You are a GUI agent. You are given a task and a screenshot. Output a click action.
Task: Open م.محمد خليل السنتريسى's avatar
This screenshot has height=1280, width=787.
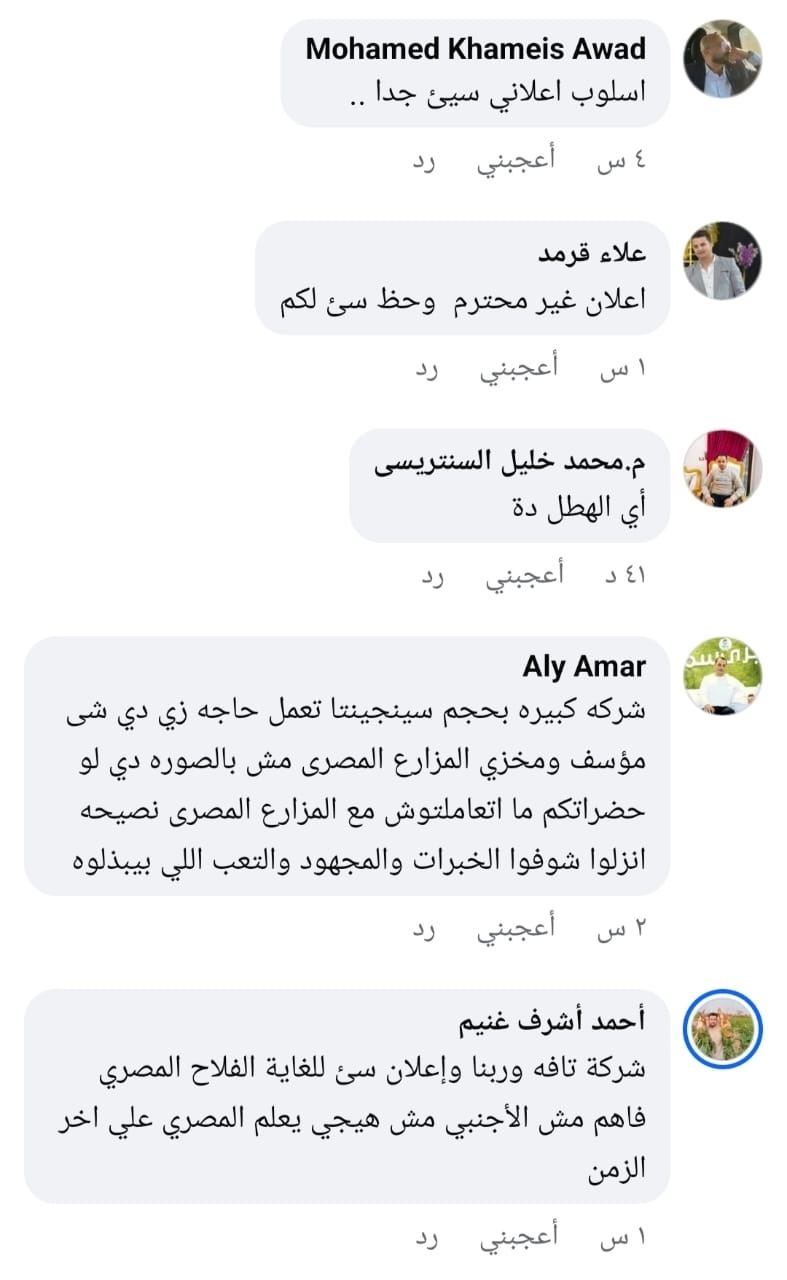722,469
